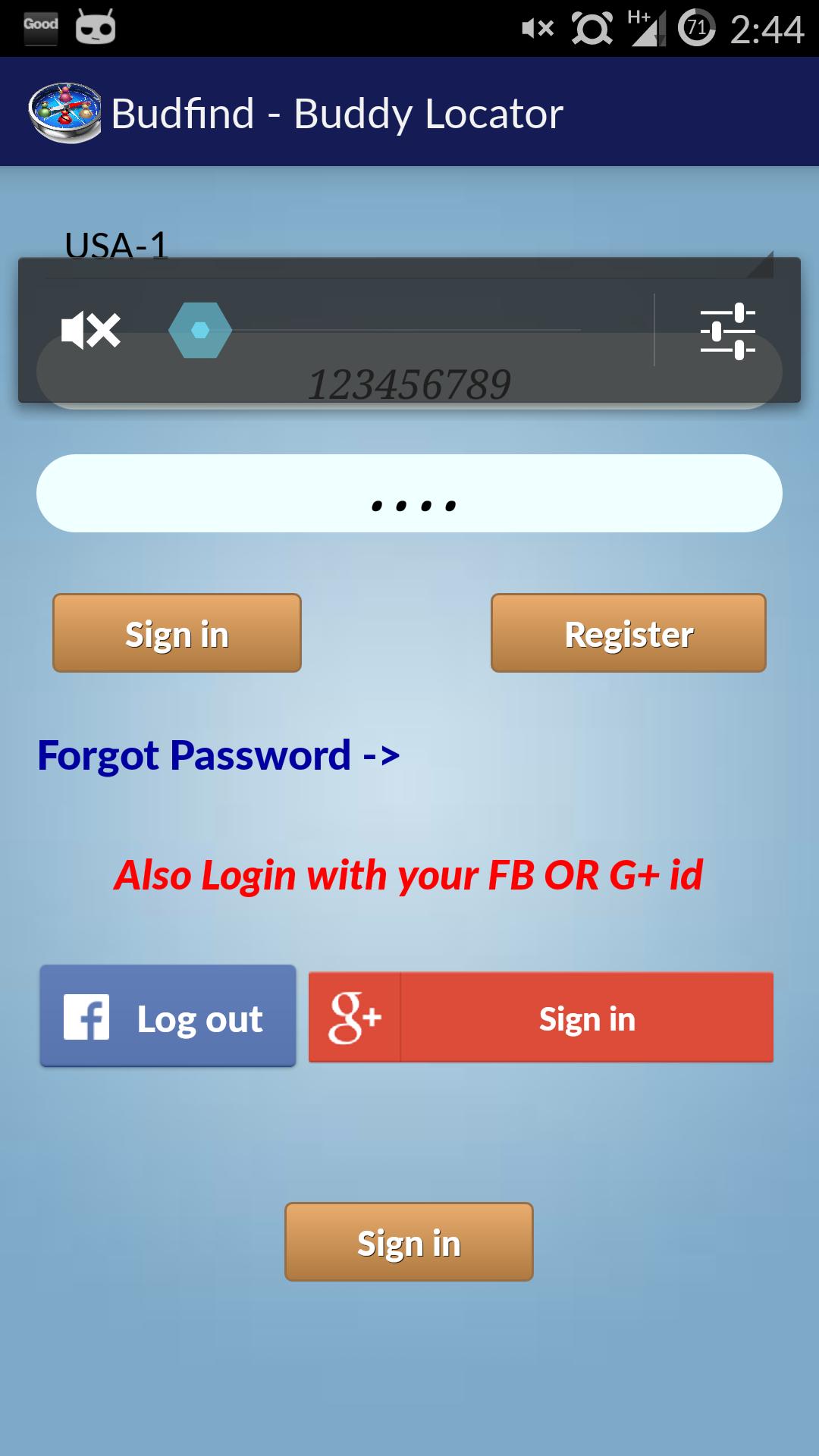This screenshot has height=1456, width=819.
Task: Sign in with Google+
Action: tap(541, 1017)
